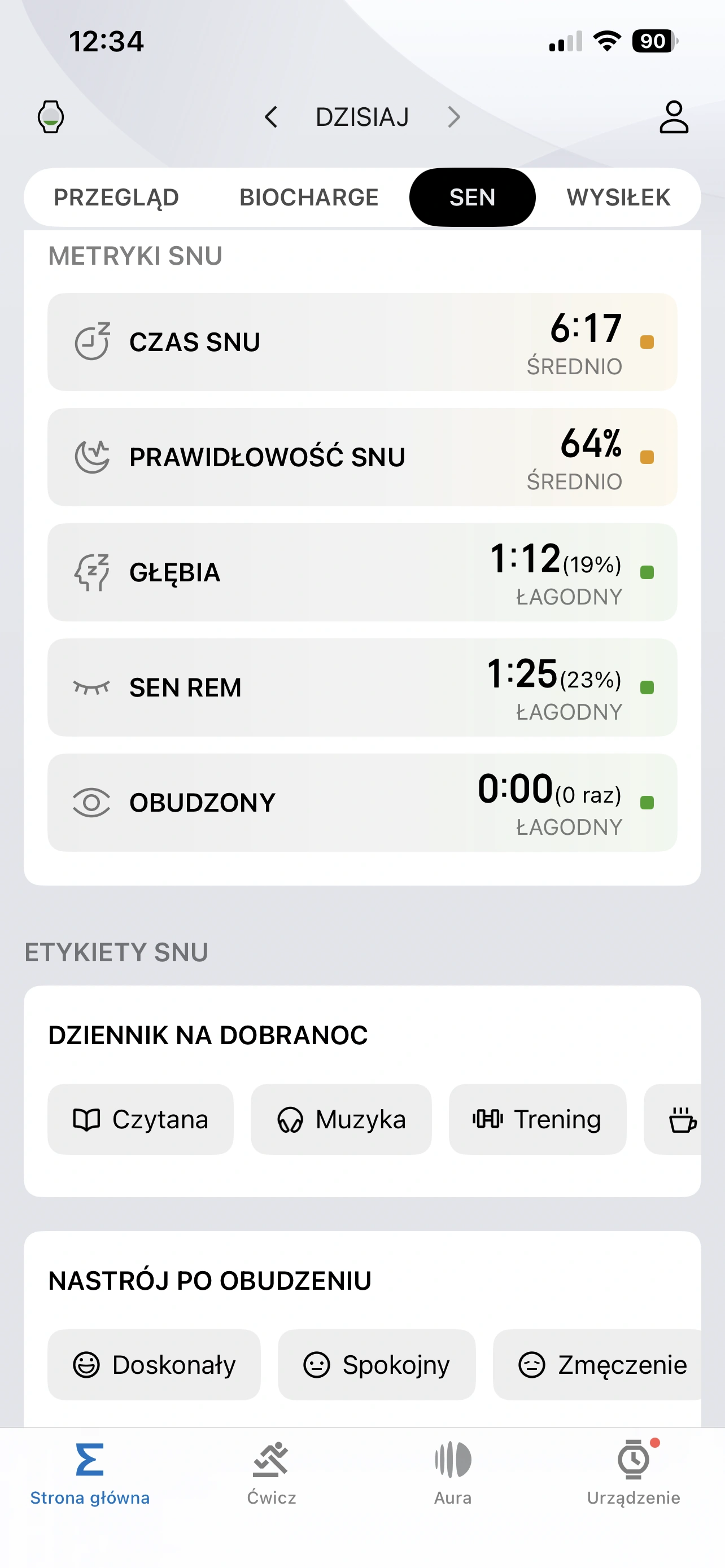Viewport: 725px width, 1568px height.
Task: Click the moon icon next to Prawidłowość snu
Action: (x=91, y=457)
